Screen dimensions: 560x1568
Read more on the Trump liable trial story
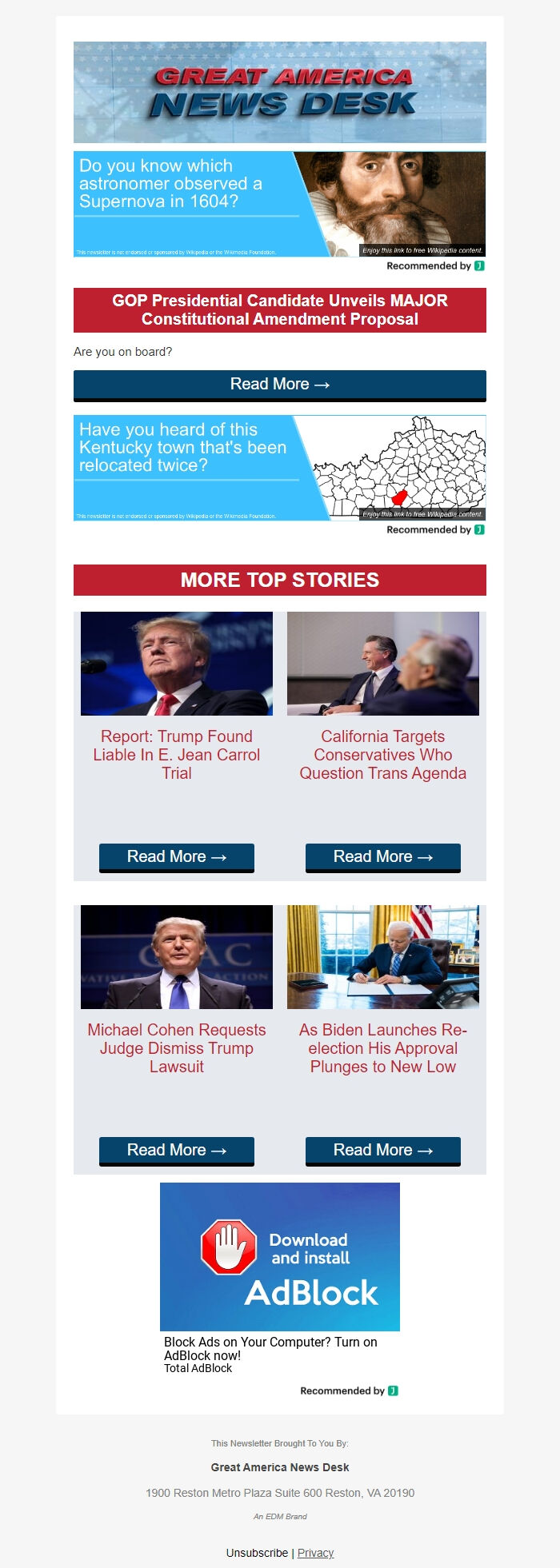176,857
